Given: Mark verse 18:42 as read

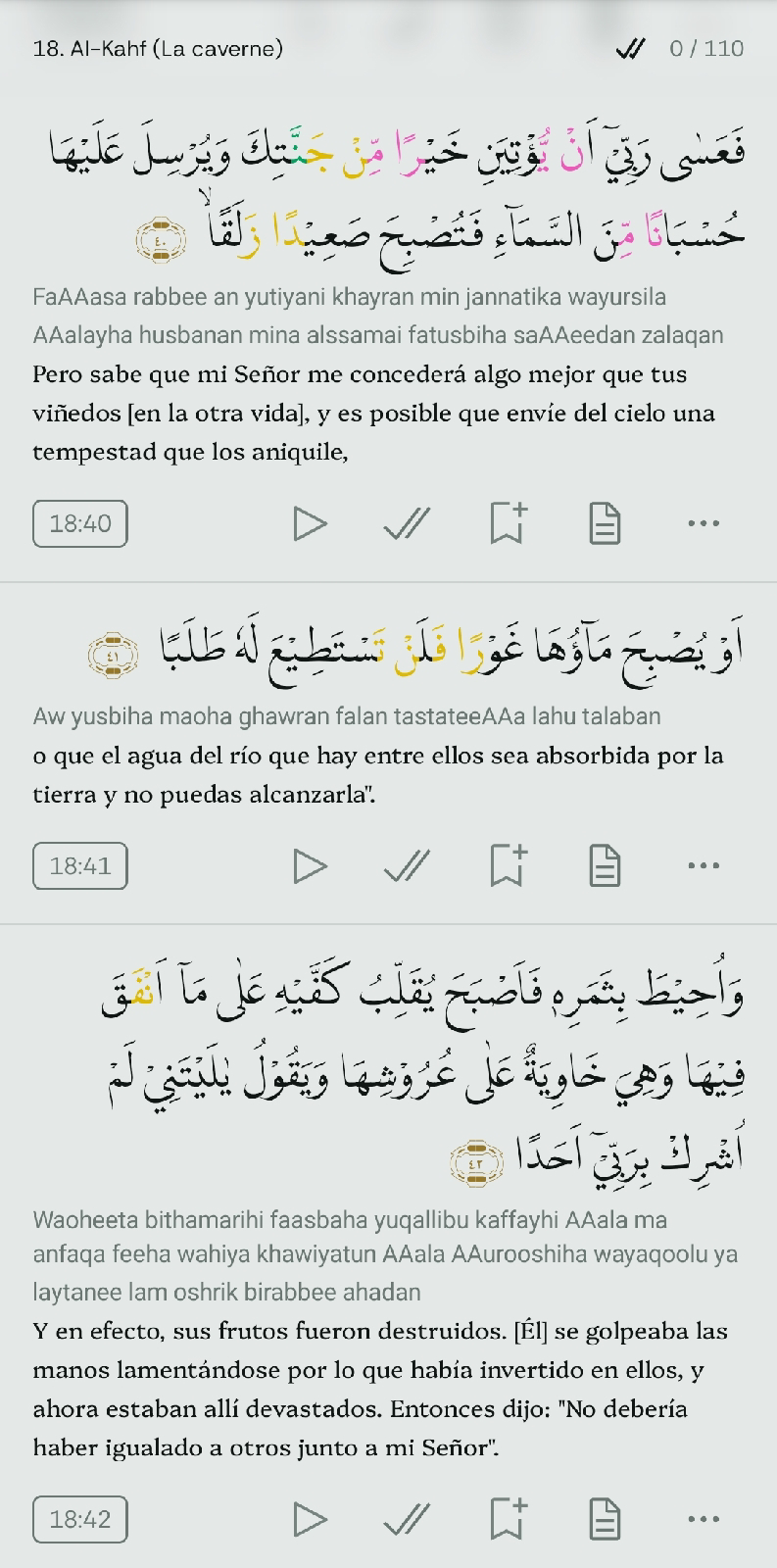Looking at the screenshot, I should point(407,1520).
